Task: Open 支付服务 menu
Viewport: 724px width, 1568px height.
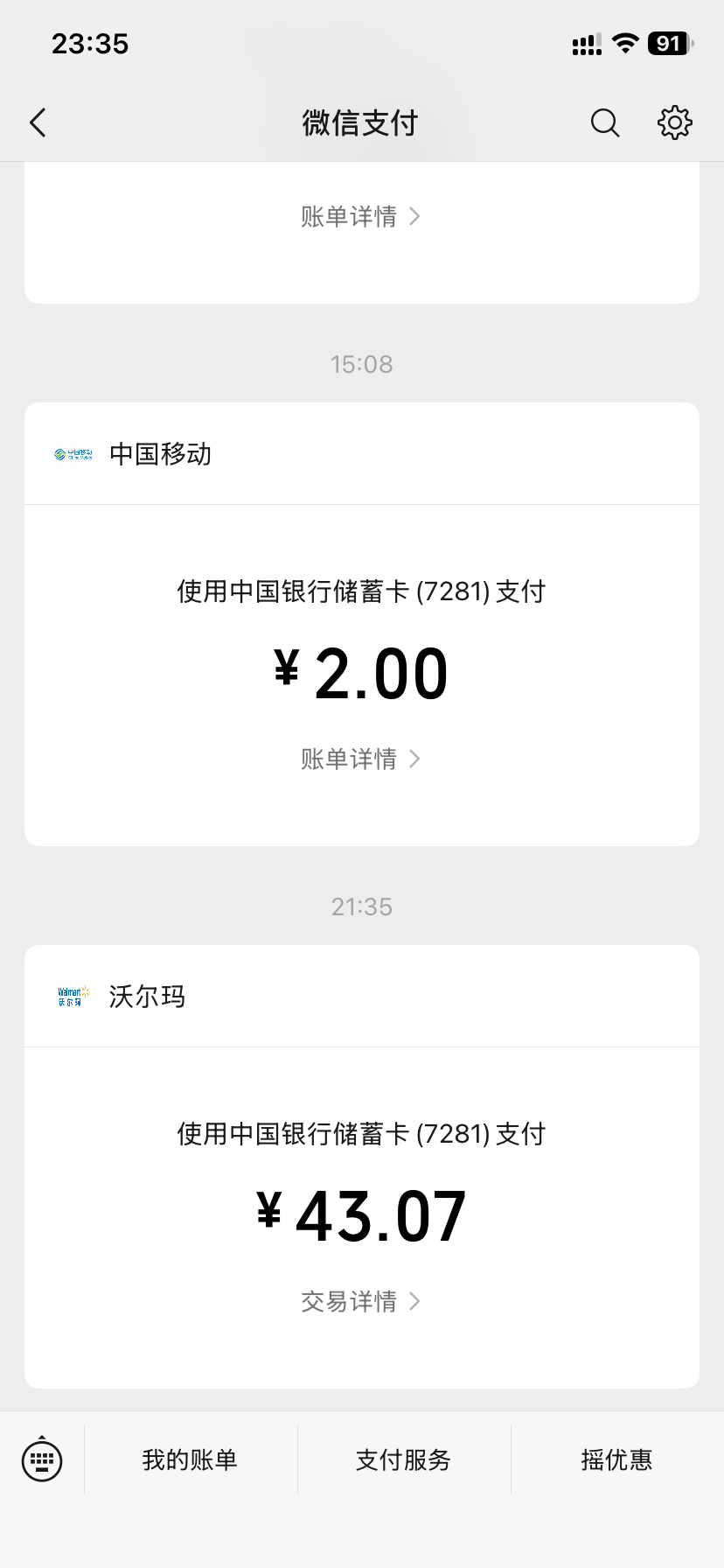Action: [x=403, y=1459]
